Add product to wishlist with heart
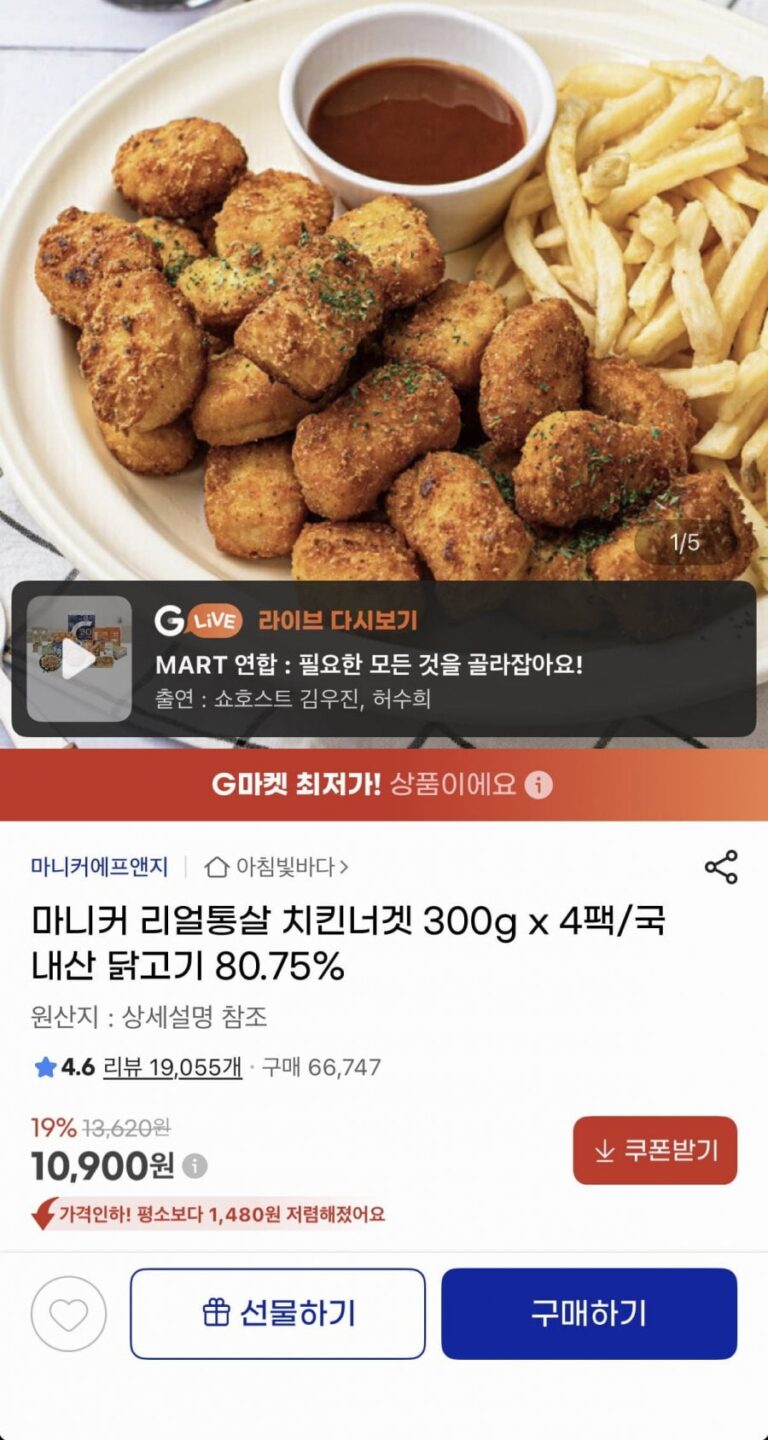The image size is (768, 1440). (69, 1314)
